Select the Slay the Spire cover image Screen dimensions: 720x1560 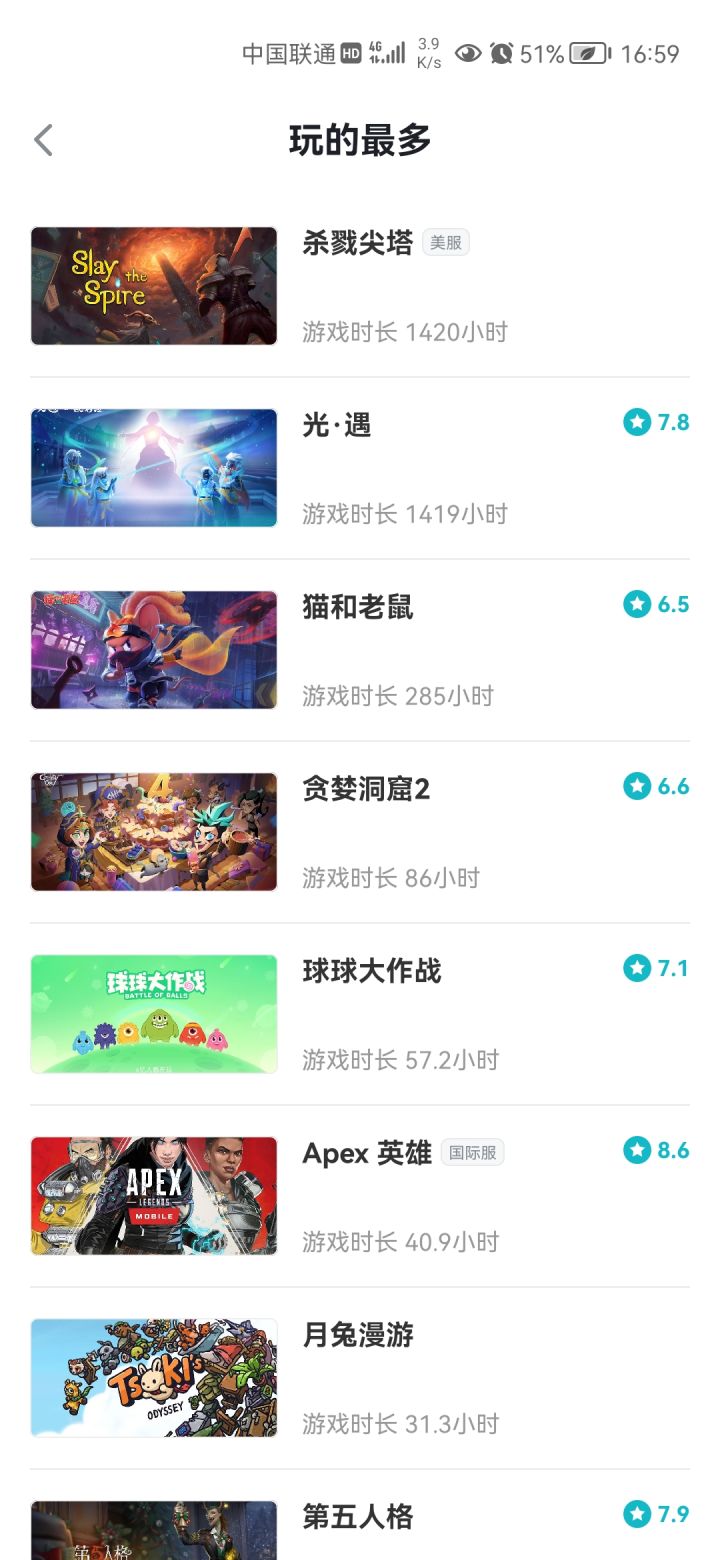pos(153,285)
